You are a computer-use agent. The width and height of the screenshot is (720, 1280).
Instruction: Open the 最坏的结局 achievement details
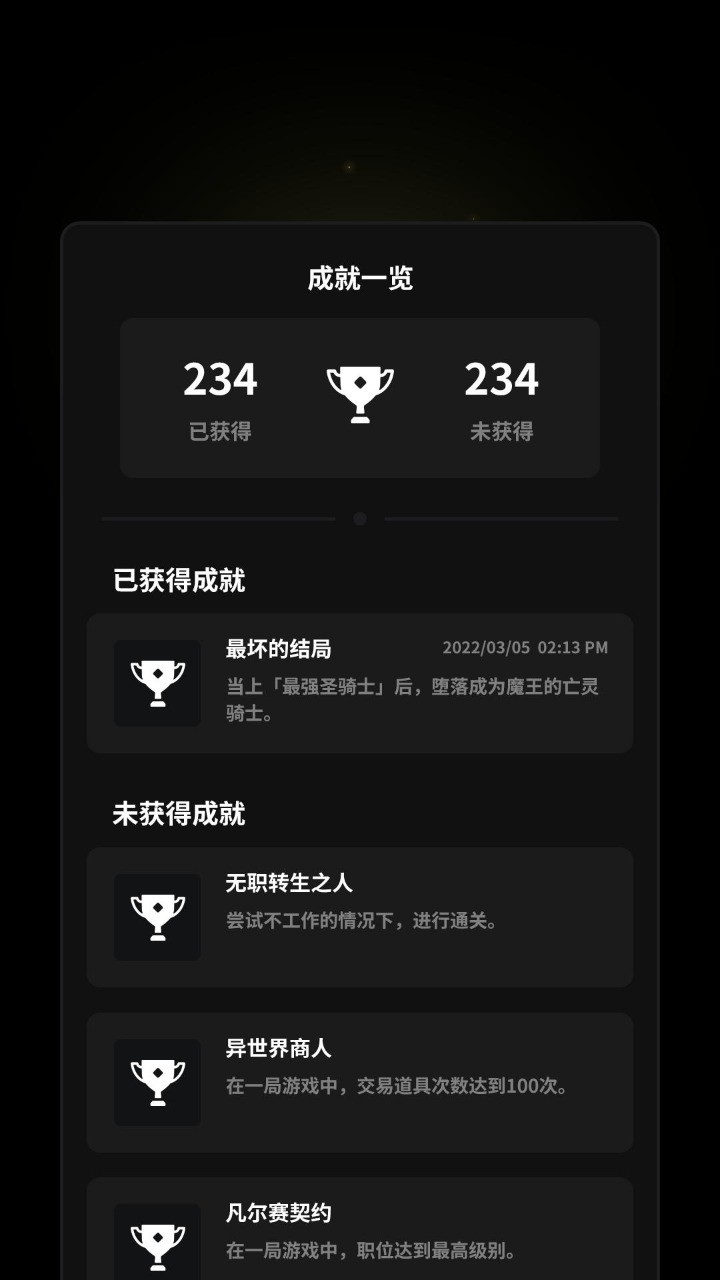click(360, 683)
